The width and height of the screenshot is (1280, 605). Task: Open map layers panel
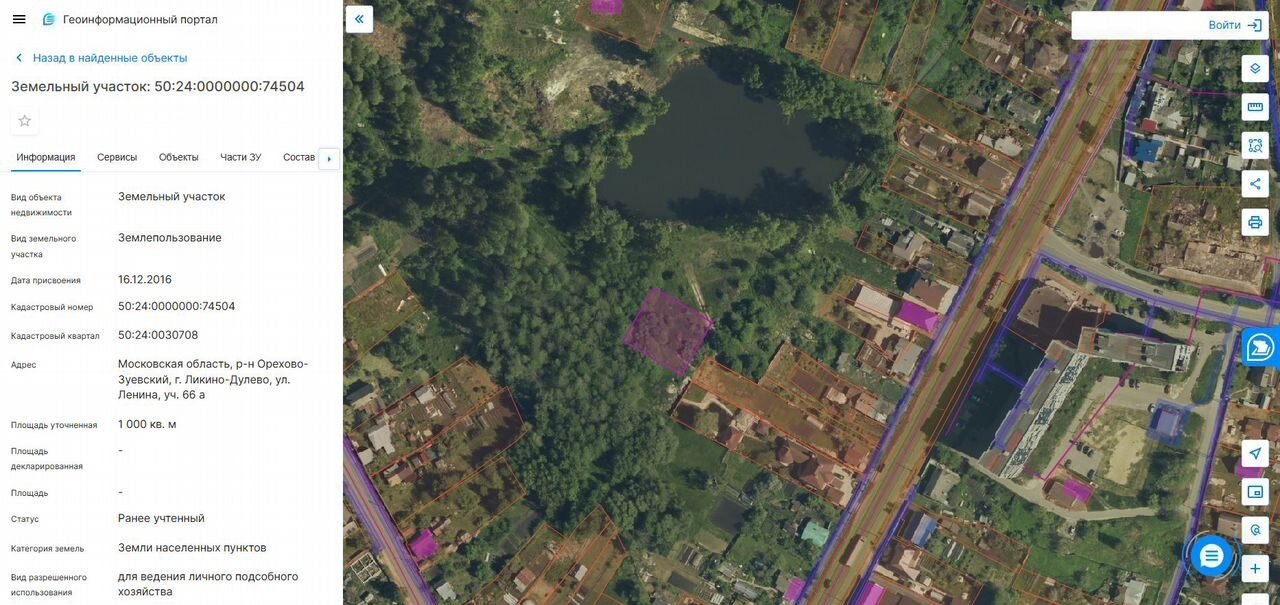coord(1255,69)
